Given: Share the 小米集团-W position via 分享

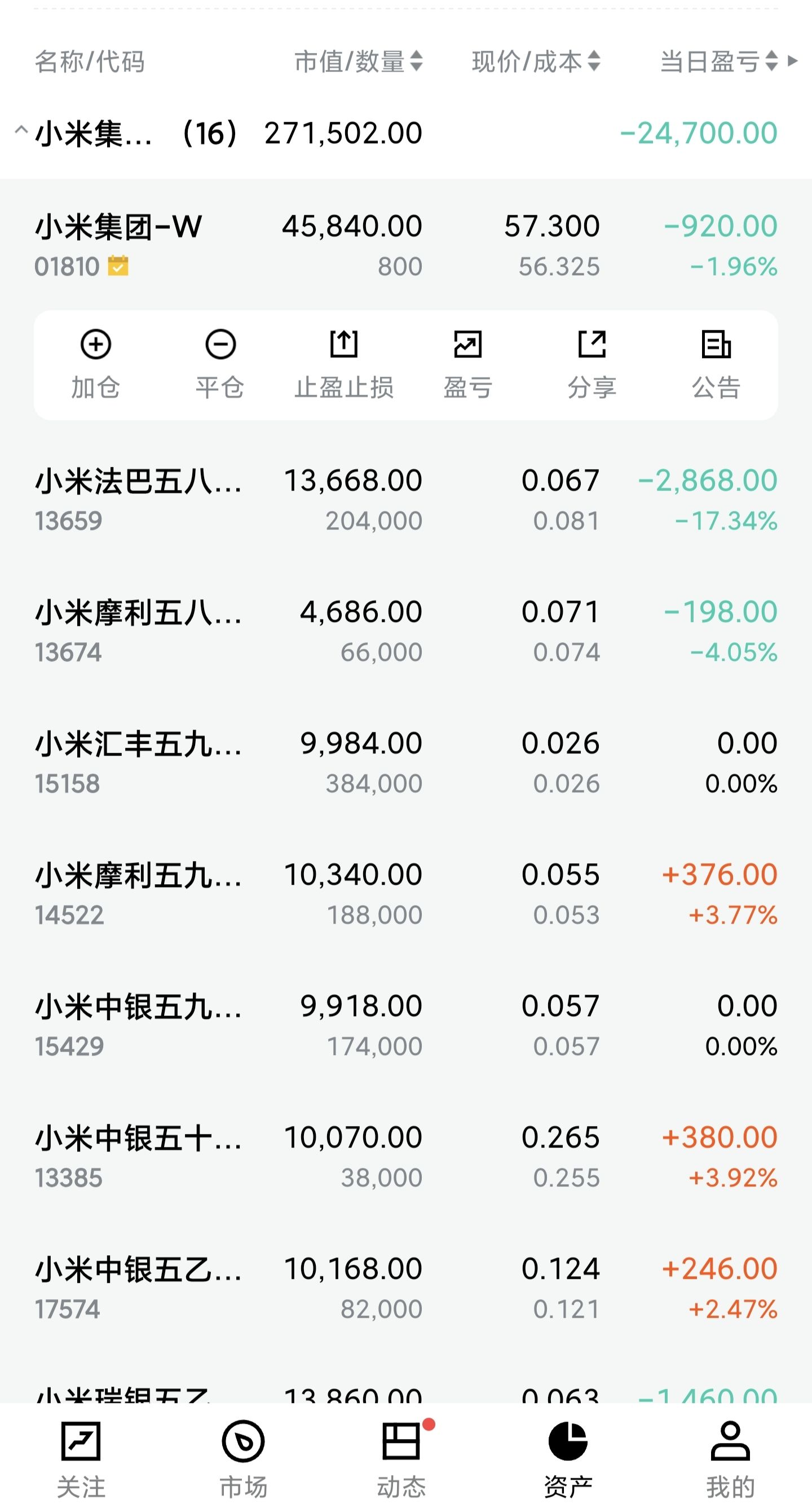Looking at the screenshot, I should tap(592, 364).
